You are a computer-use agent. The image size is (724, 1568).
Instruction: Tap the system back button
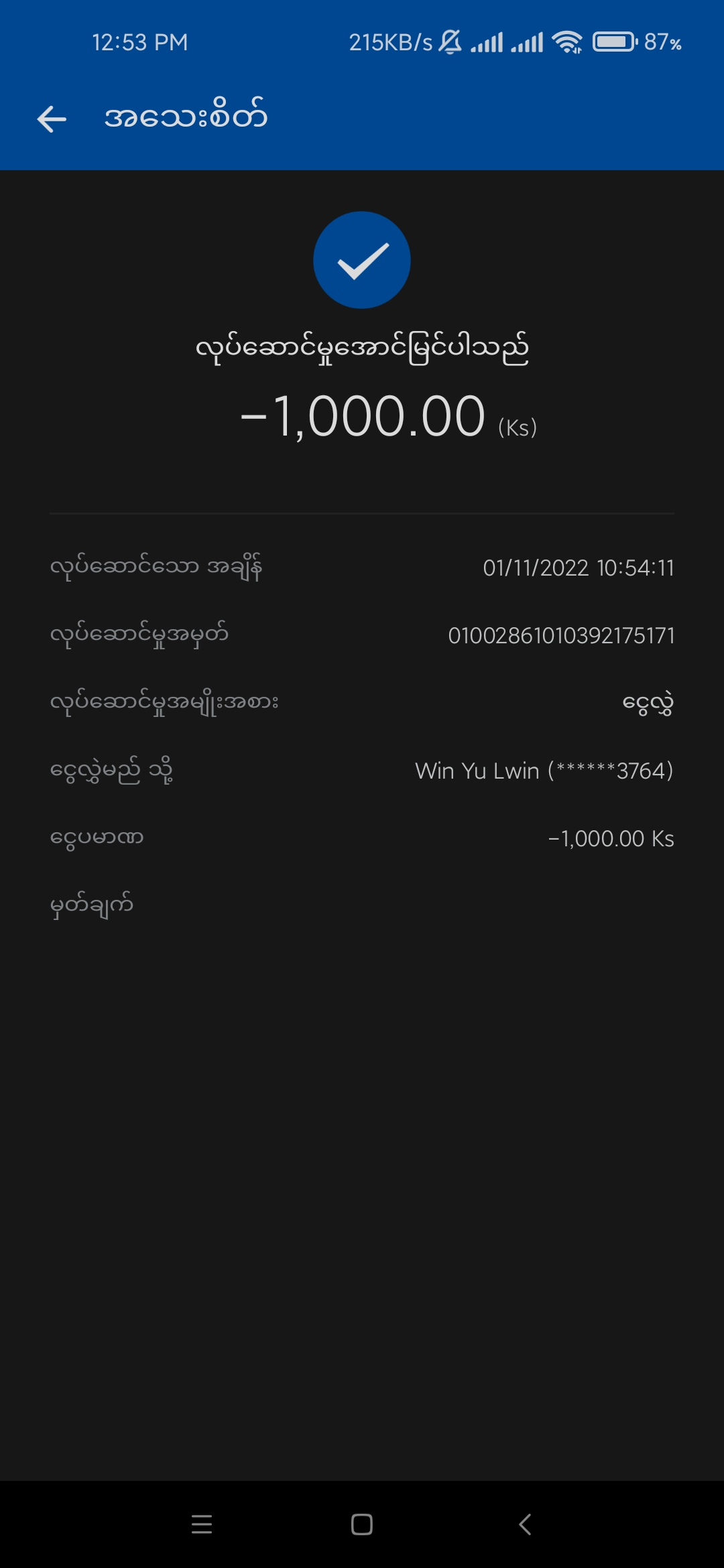click(525, 1524)
